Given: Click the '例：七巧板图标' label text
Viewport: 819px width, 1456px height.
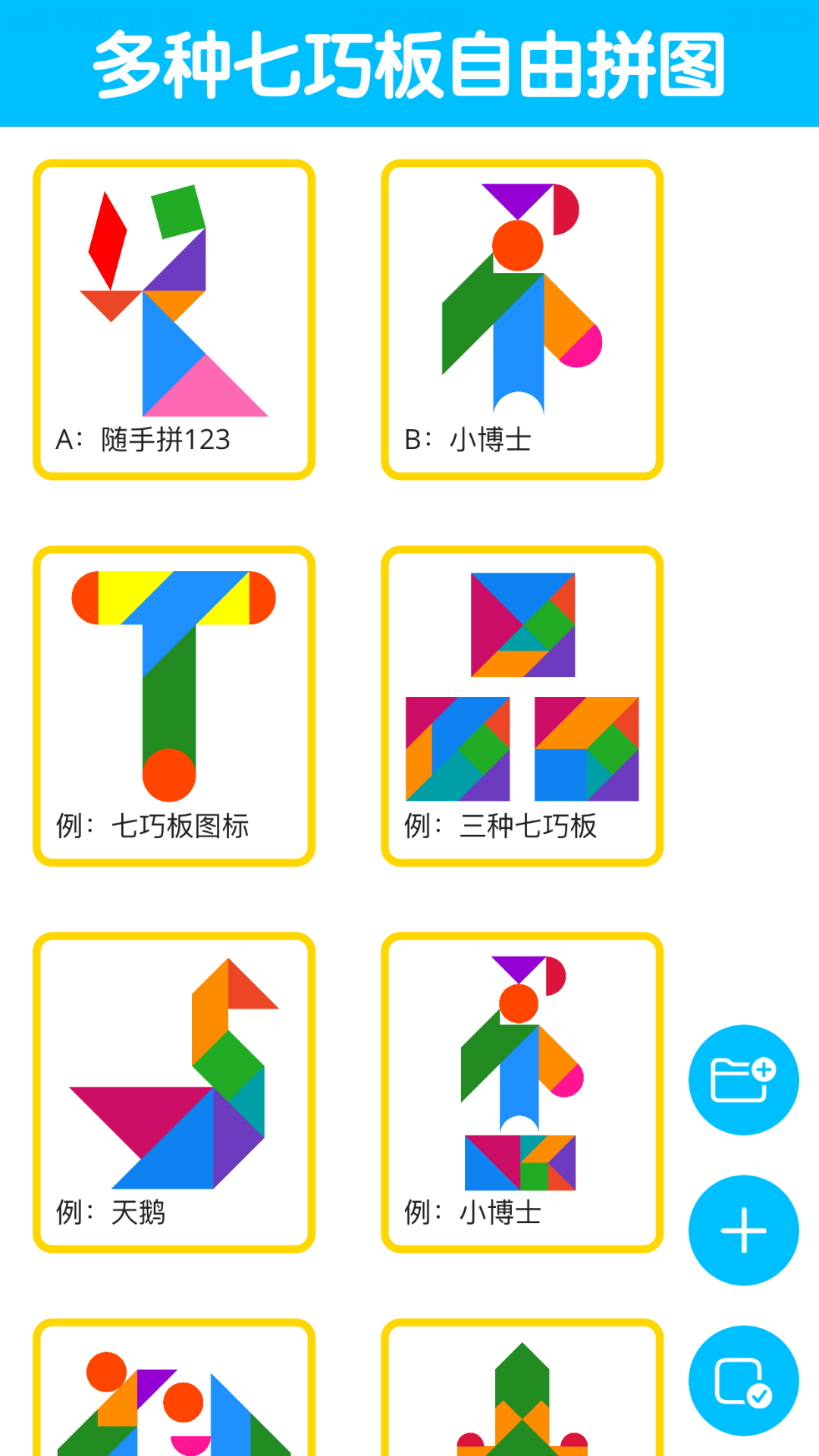Looking at the screenshot, I should (158, 827).
